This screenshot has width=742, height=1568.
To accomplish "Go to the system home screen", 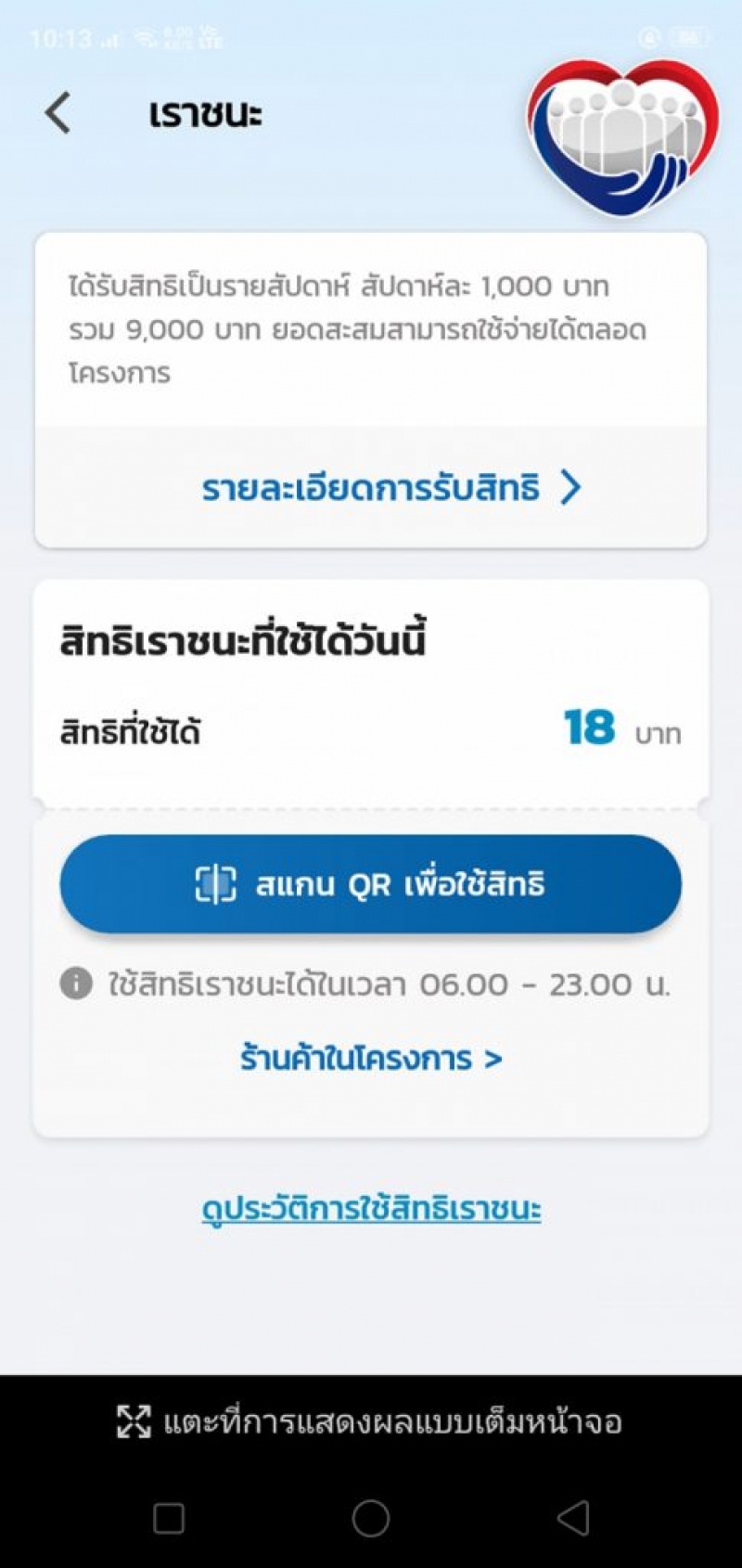I will (x=371, y=1519).
